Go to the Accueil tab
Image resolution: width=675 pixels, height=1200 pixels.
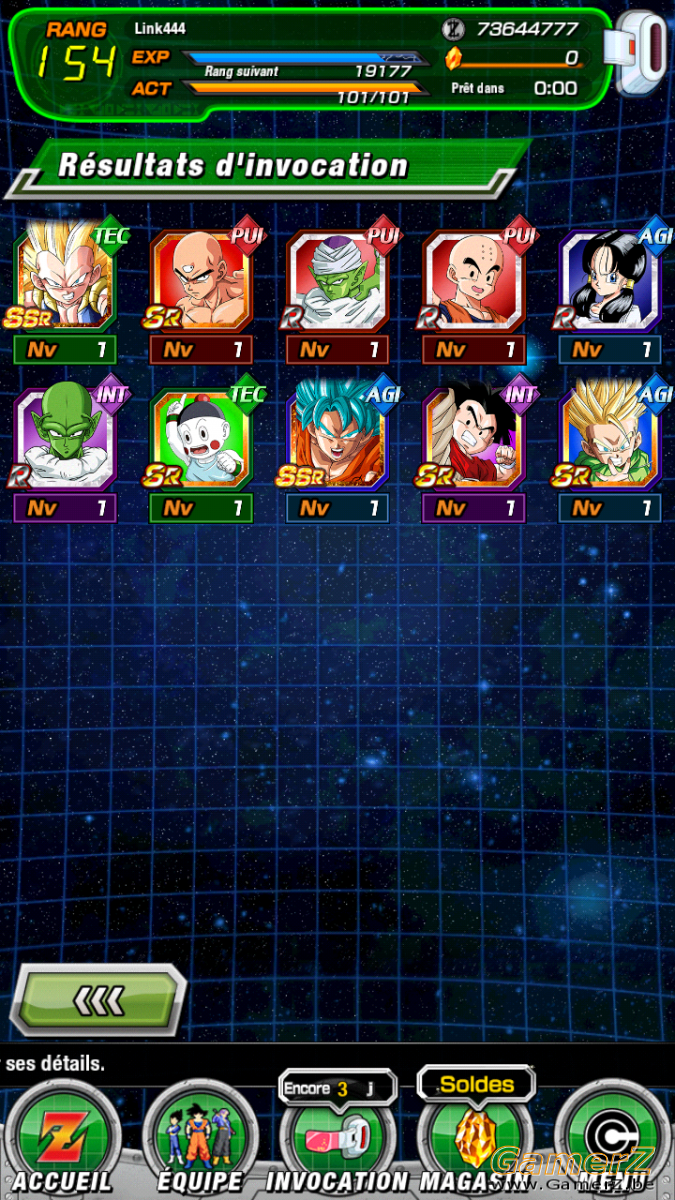[x=62, y=1140]
